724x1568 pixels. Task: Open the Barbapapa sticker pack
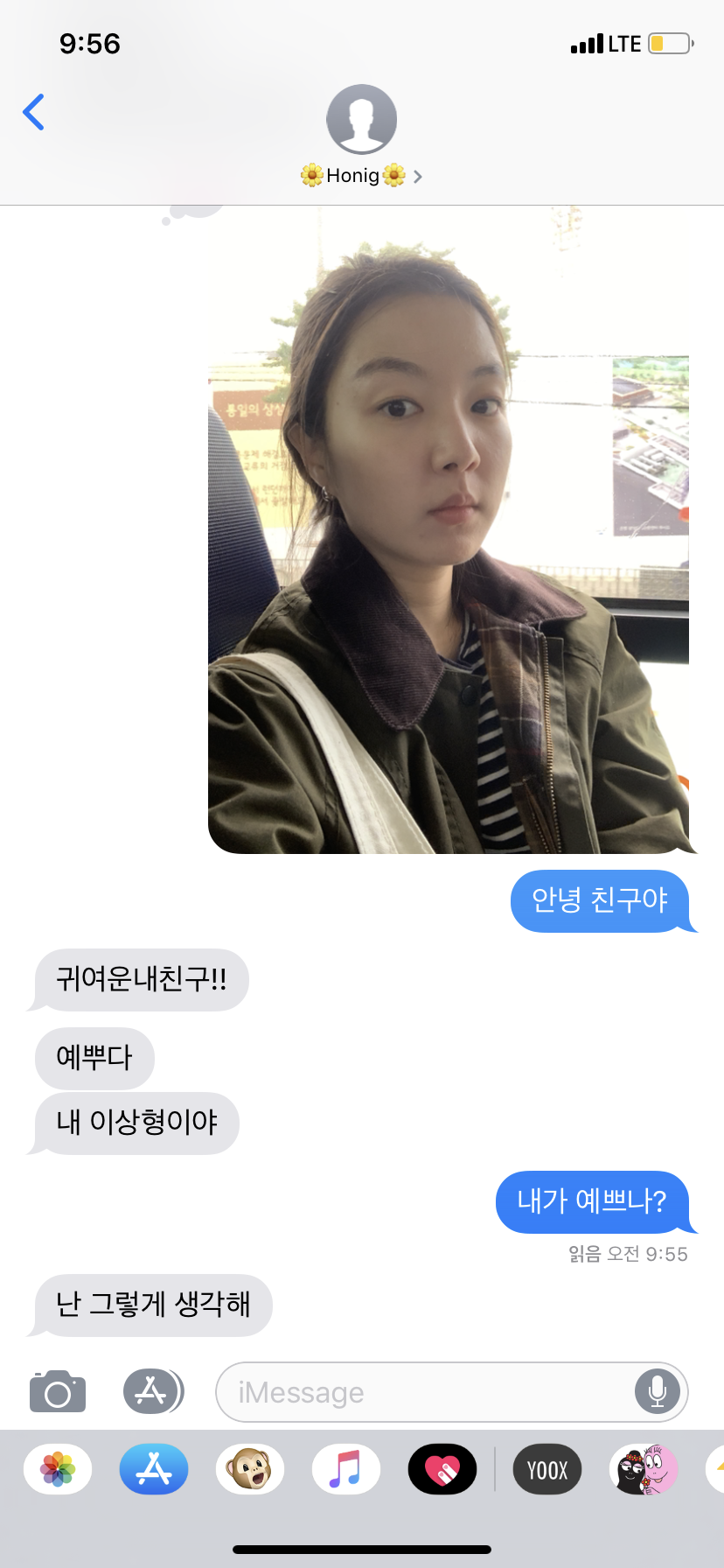click(x=644, y=1469)
